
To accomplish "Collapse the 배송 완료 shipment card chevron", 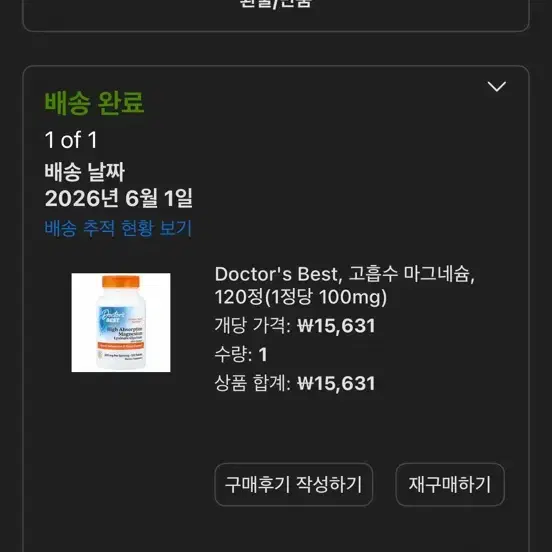I will click(496, 87).
